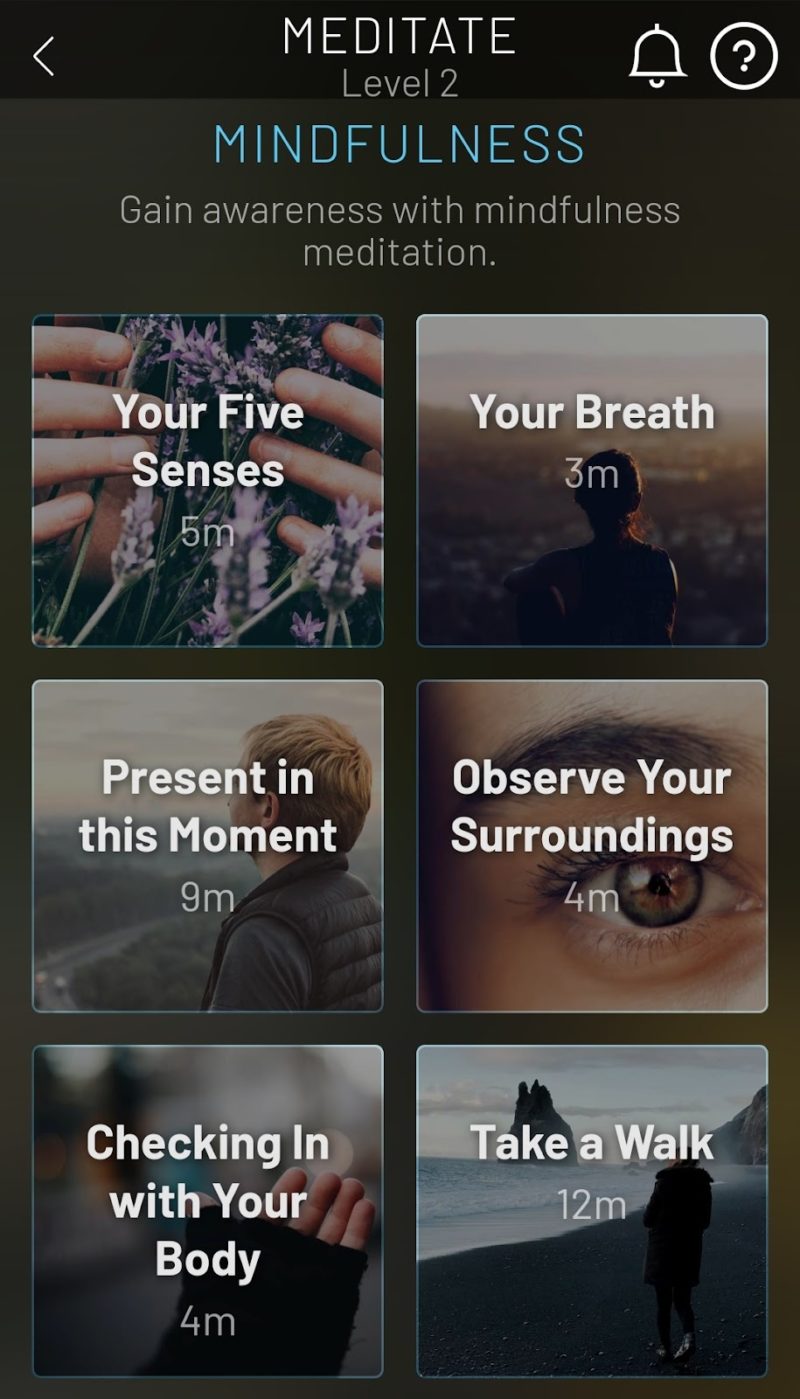Choose Checking In with Your Body
800x1399 pixels.
pyautogui.click(x=208, y=1211)
